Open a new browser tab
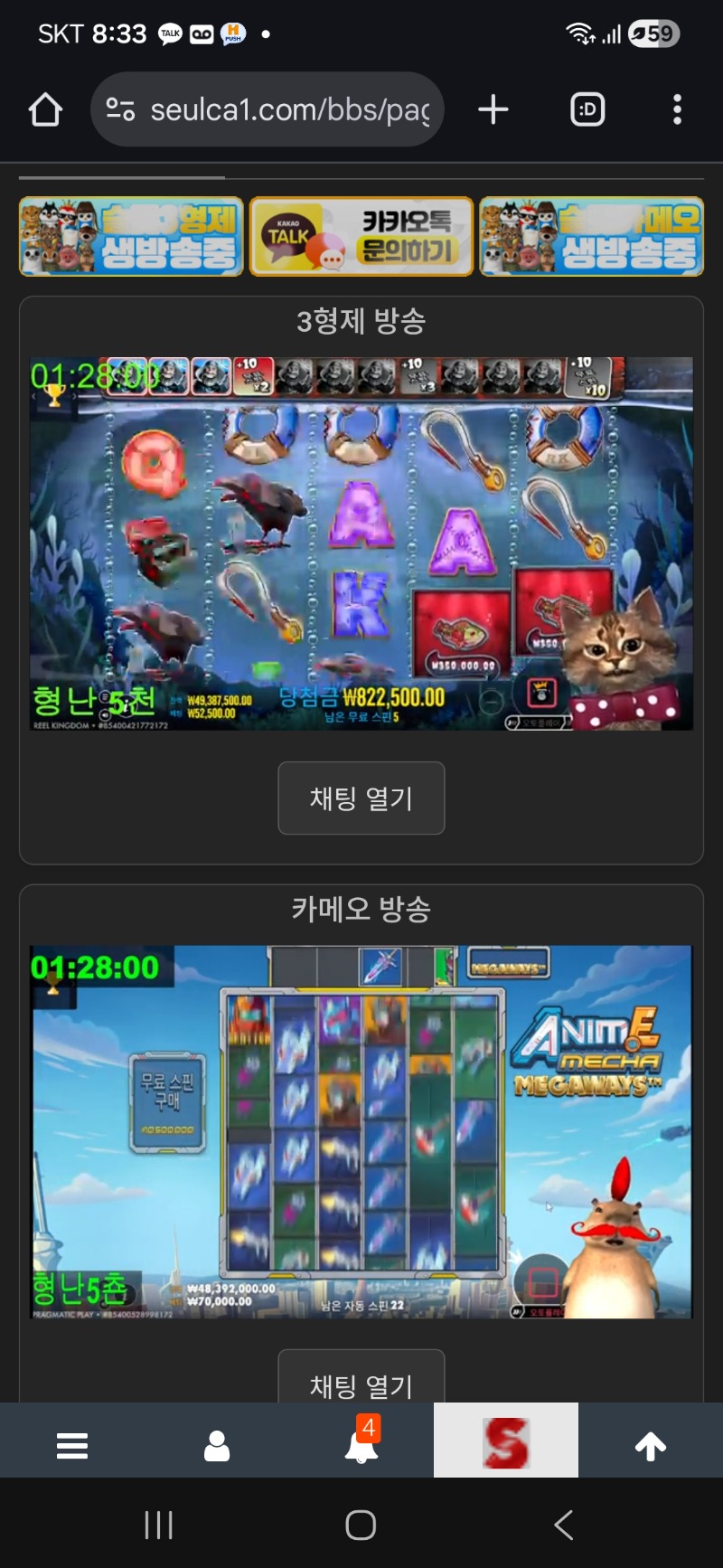 (x=493, y=110)
